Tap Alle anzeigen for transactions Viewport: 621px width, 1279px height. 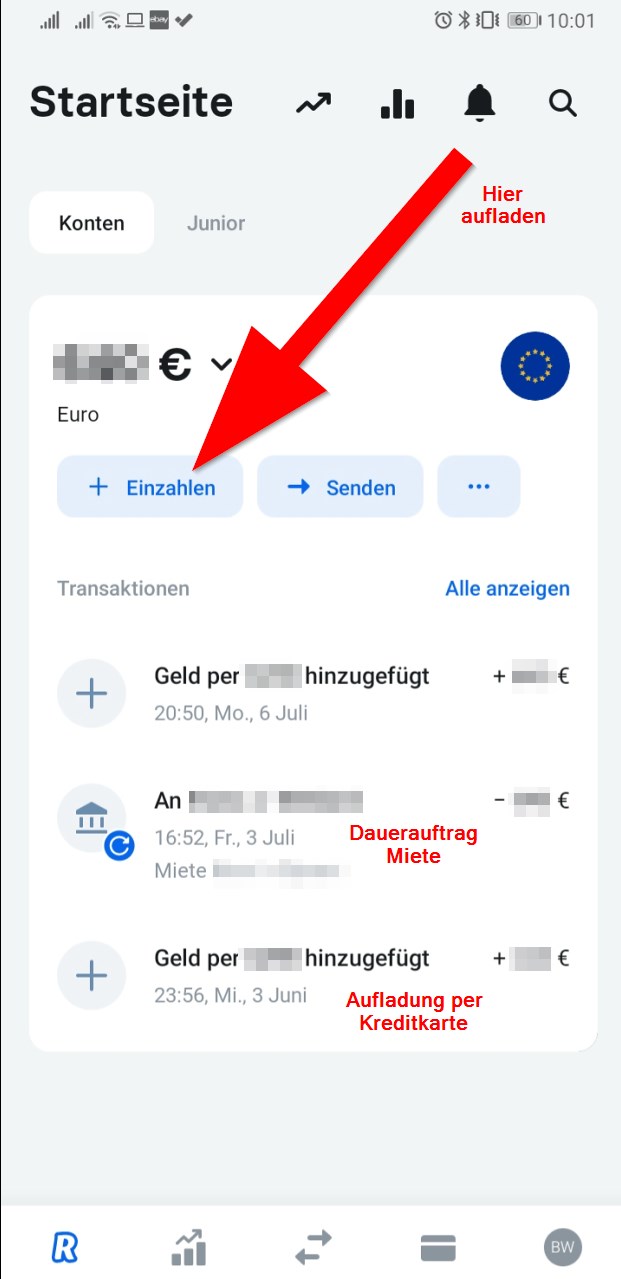[507, 588]
